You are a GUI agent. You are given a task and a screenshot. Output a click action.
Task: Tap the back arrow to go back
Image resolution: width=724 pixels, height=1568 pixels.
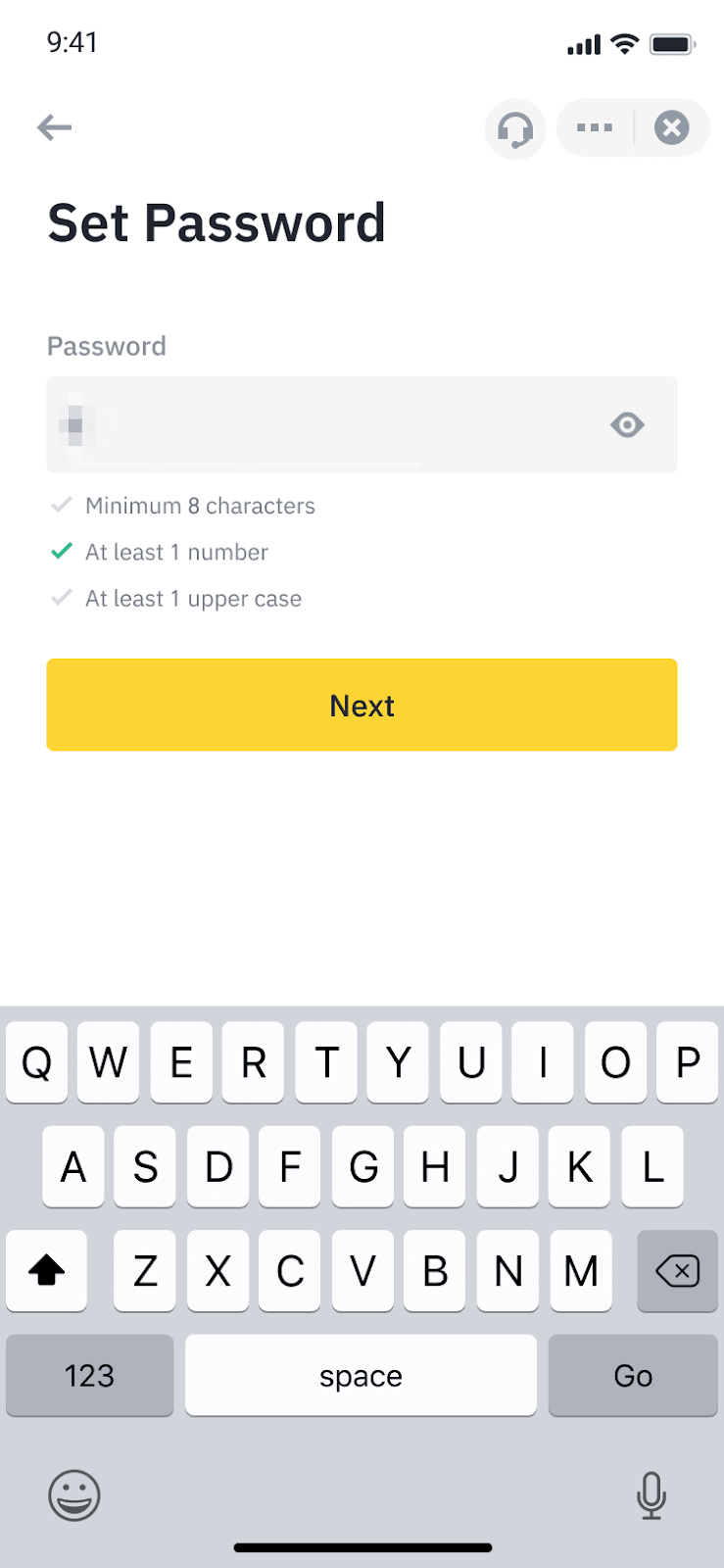point(54,127)
